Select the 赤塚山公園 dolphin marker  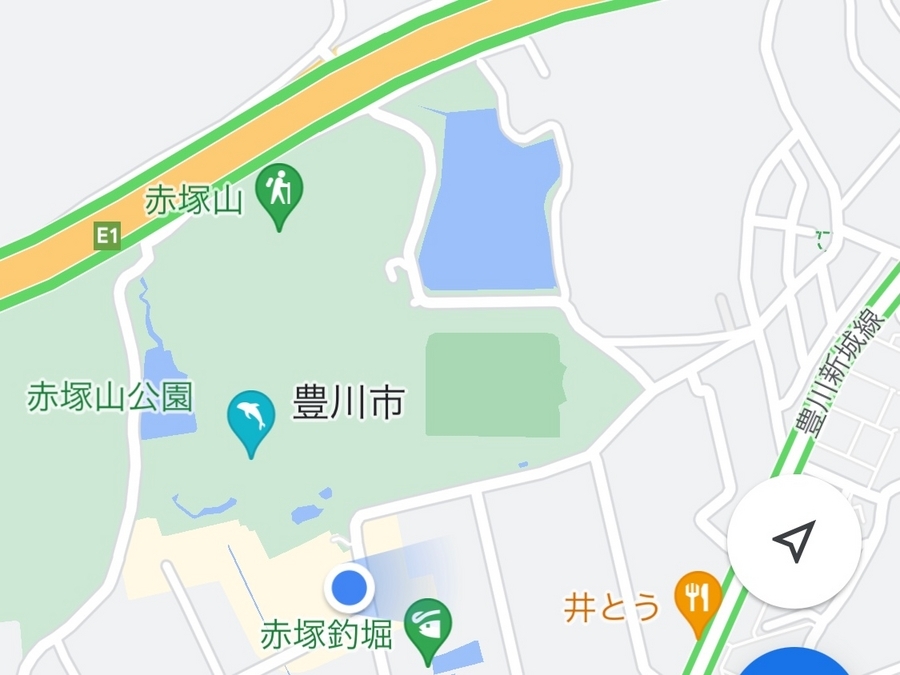click(x=251, y=416)
